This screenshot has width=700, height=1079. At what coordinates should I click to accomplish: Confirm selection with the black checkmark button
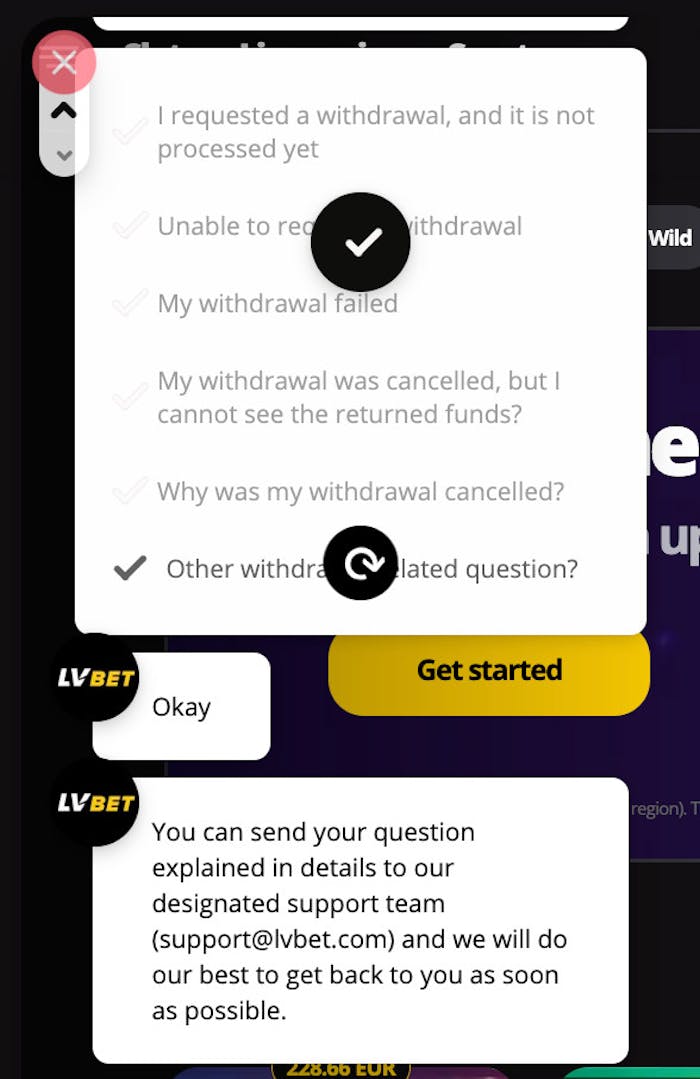[x=361, y=242]
